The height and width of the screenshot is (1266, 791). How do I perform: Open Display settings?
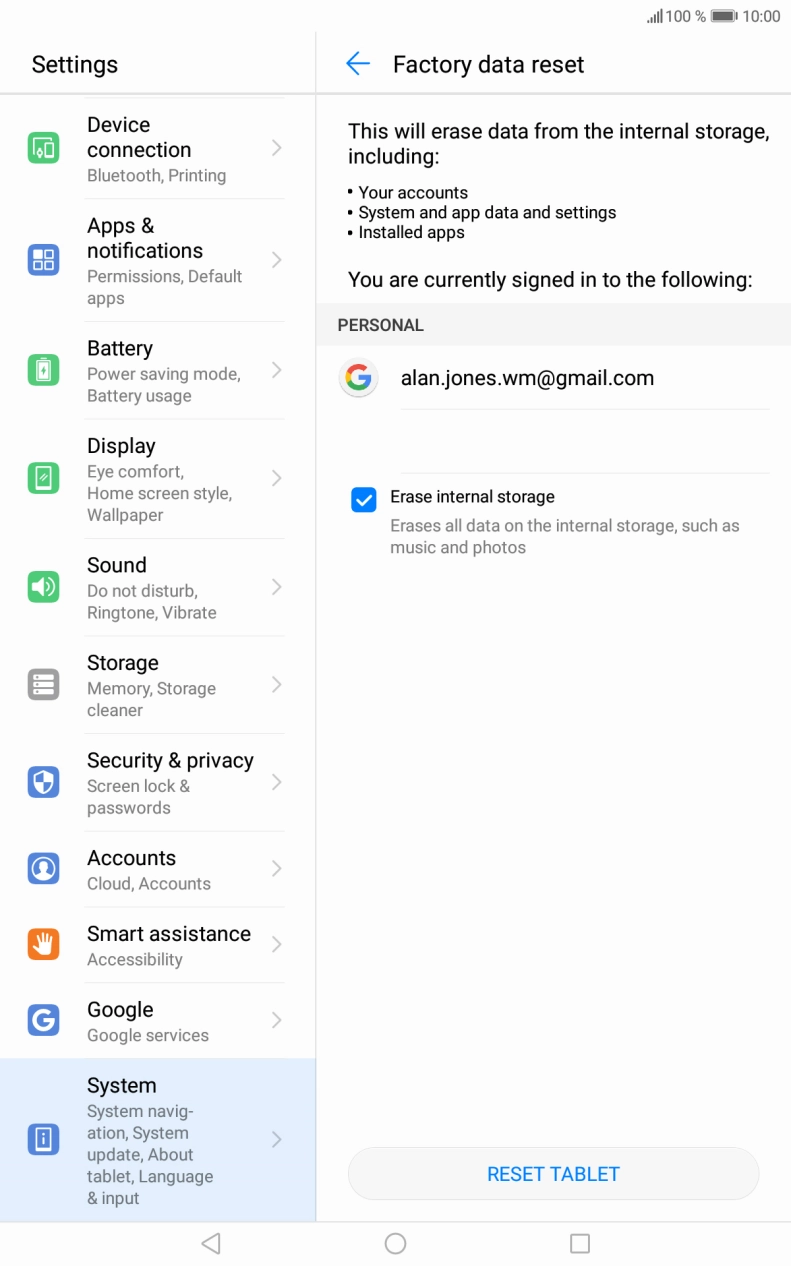[x=158, y=479]
